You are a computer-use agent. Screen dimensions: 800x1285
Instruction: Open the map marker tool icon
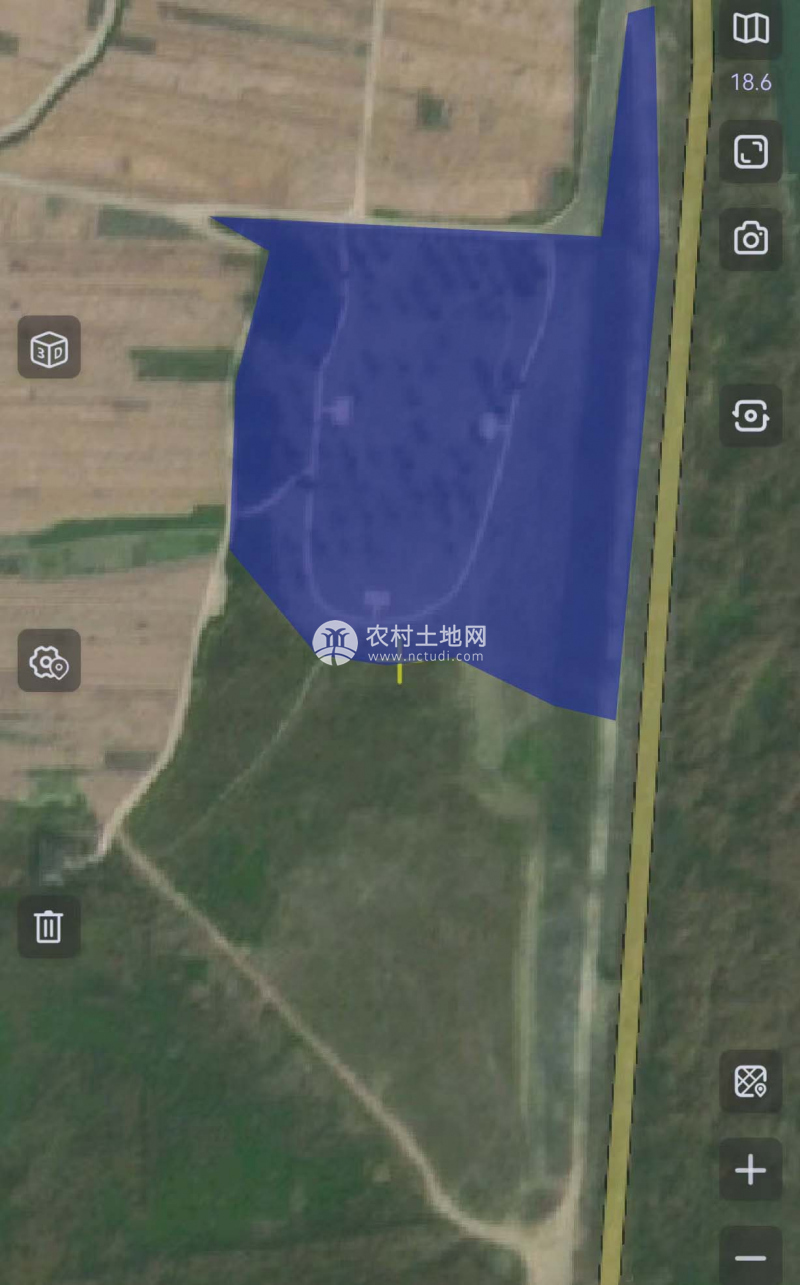tap(751, 1082)
